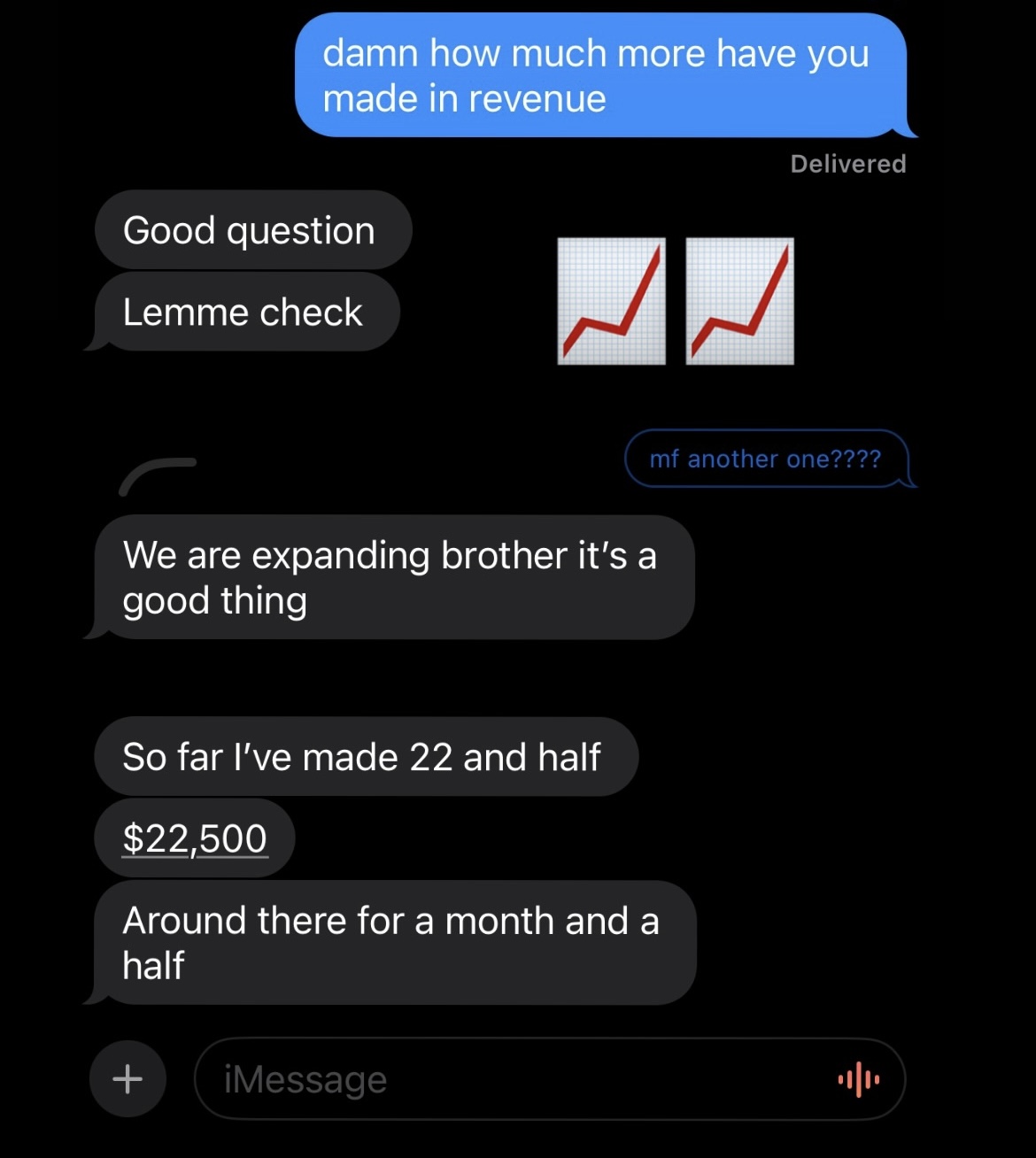Tap the Delivered status text
Image resolution: width=1036 pixels, height=1158 pixels.
pos(847,163)
